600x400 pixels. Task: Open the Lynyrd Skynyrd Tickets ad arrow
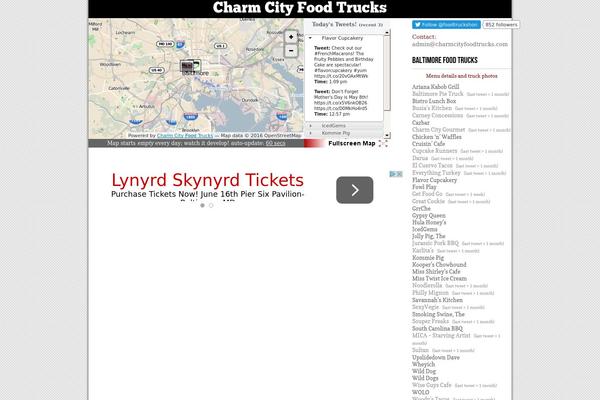(354, 189)
